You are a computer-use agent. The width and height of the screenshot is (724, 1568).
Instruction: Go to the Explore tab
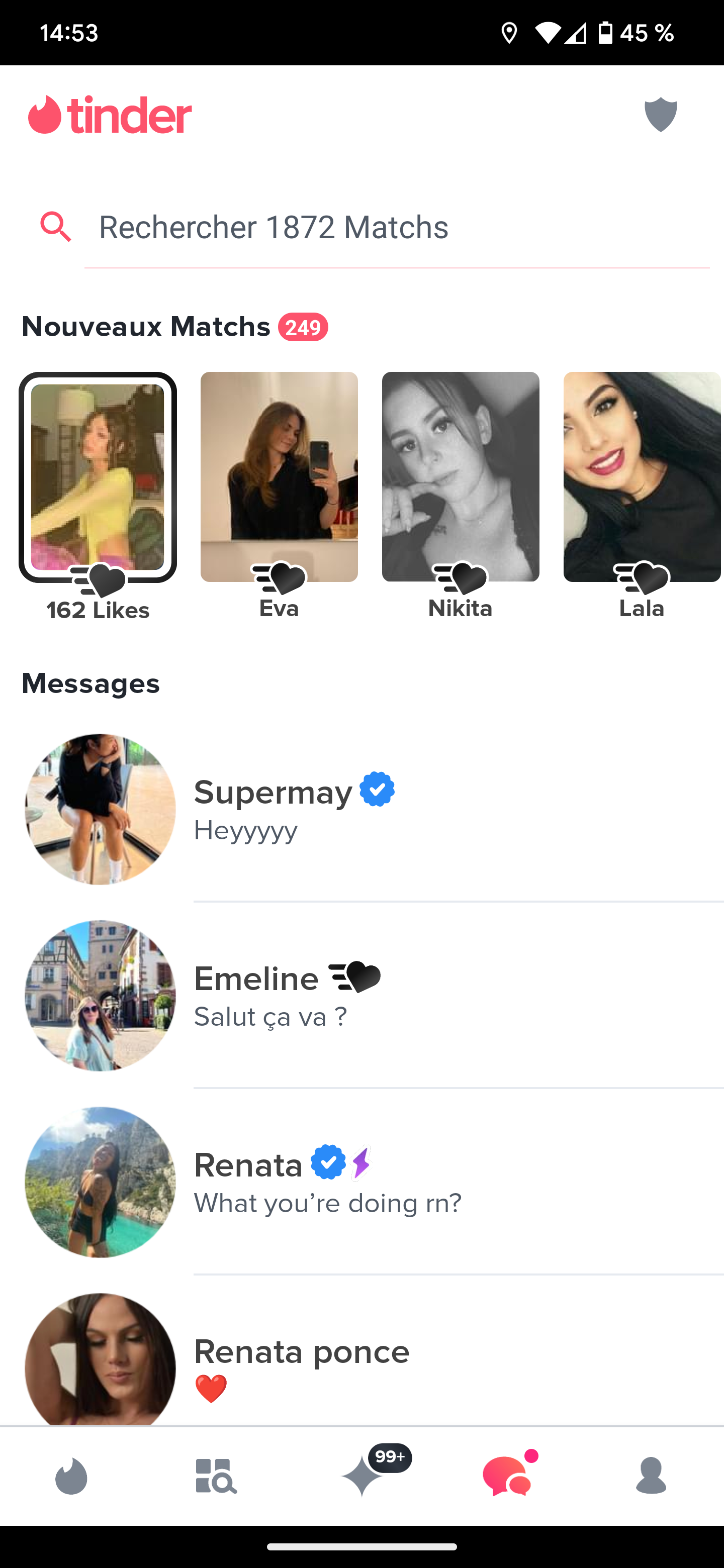point(216,1477)
